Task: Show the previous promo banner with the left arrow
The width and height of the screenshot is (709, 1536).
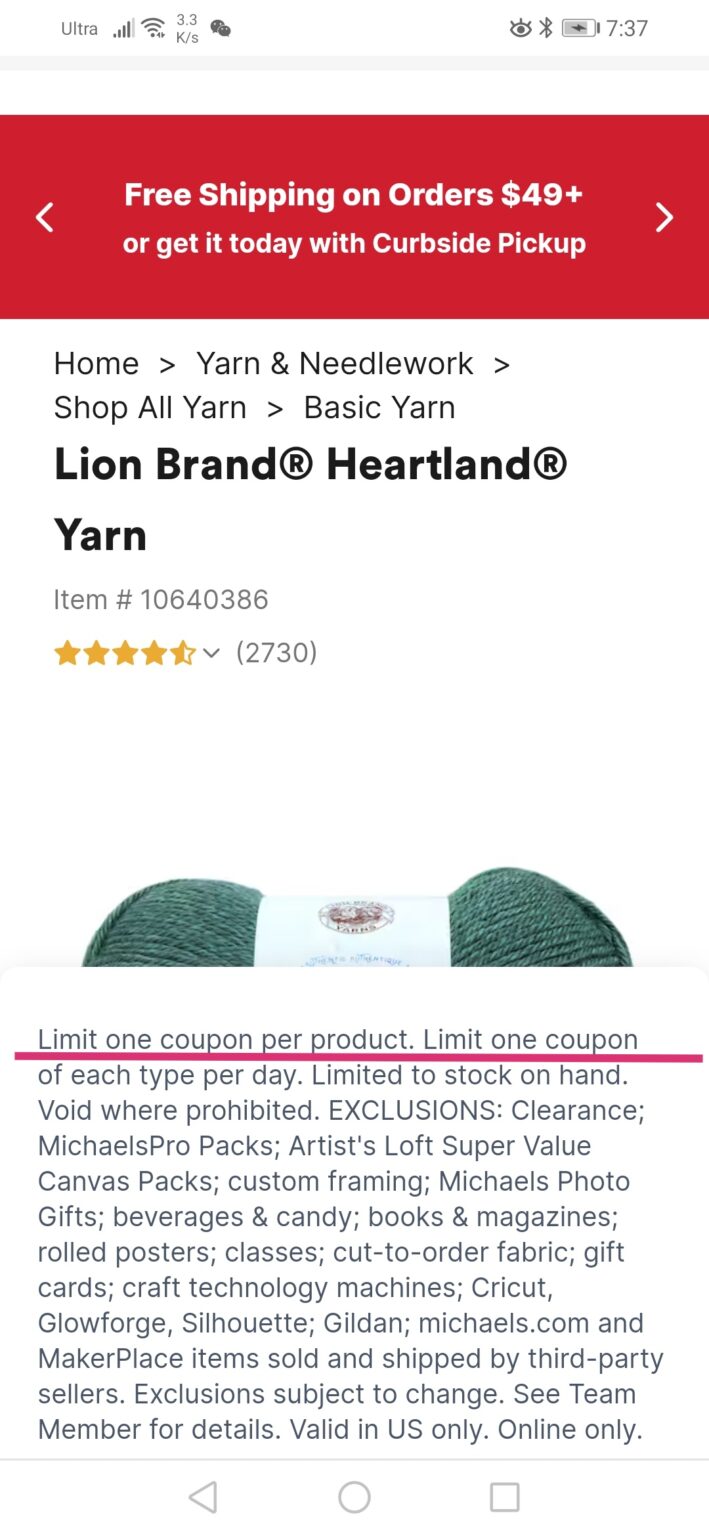Action: [x=44, y=217]
